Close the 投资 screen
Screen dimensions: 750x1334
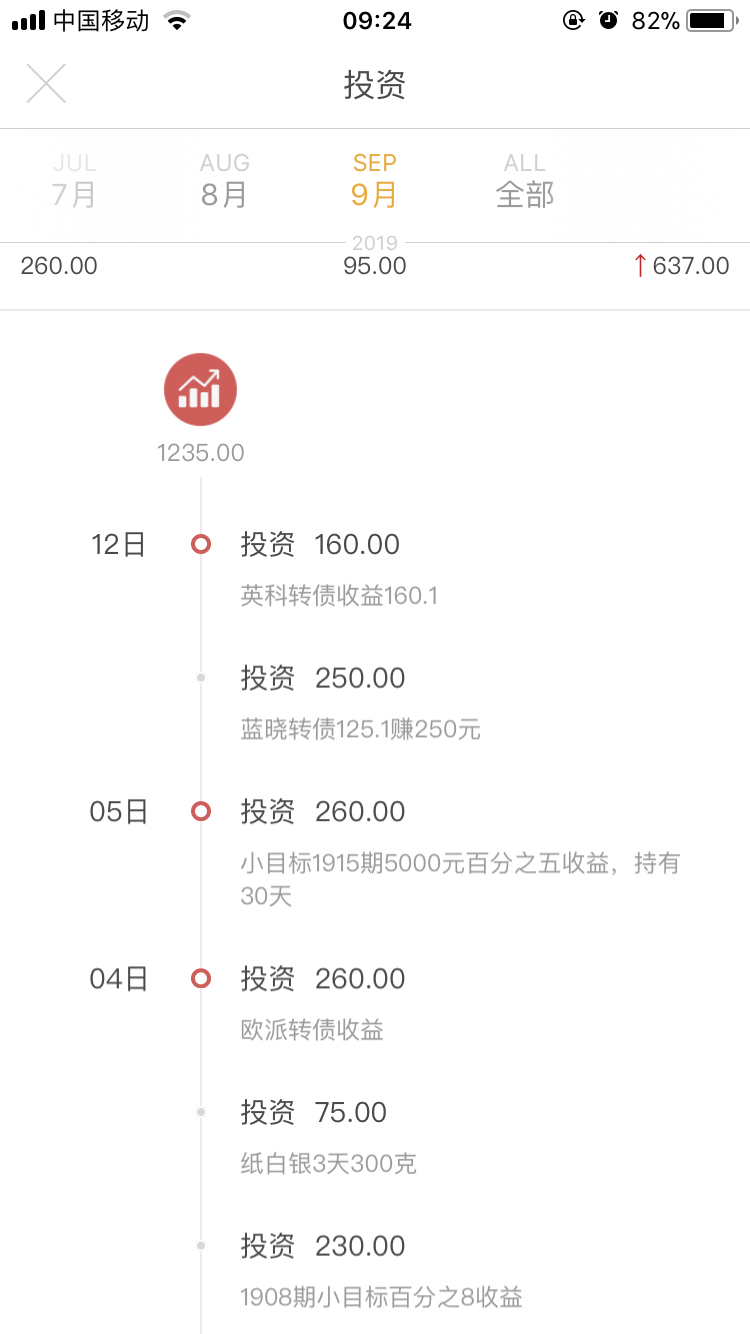click(x=46, y=84)
